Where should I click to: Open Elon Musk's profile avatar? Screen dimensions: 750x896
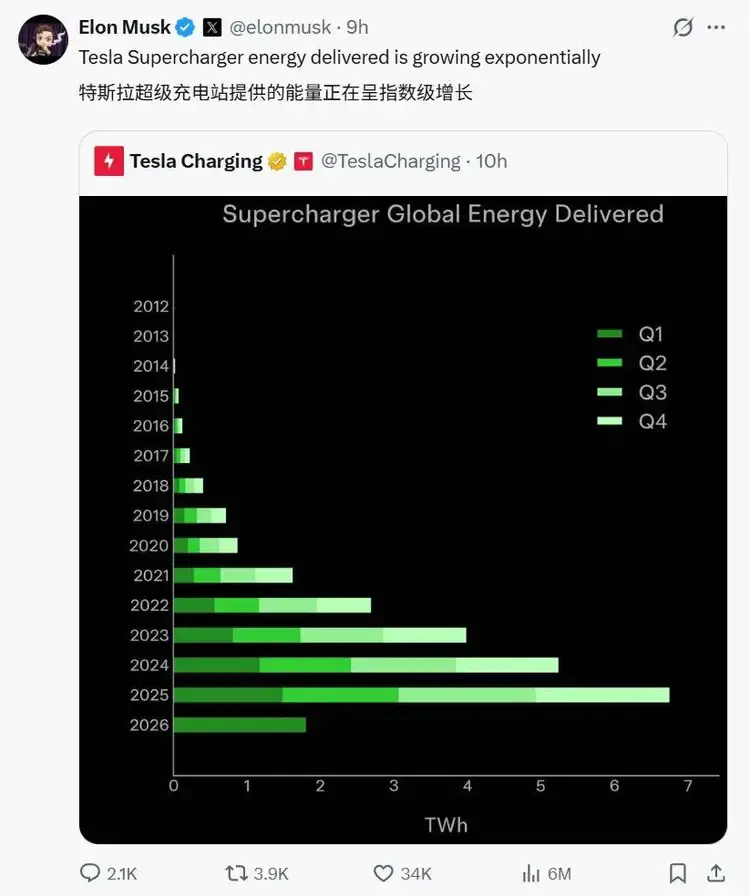(x=43, y=39)
